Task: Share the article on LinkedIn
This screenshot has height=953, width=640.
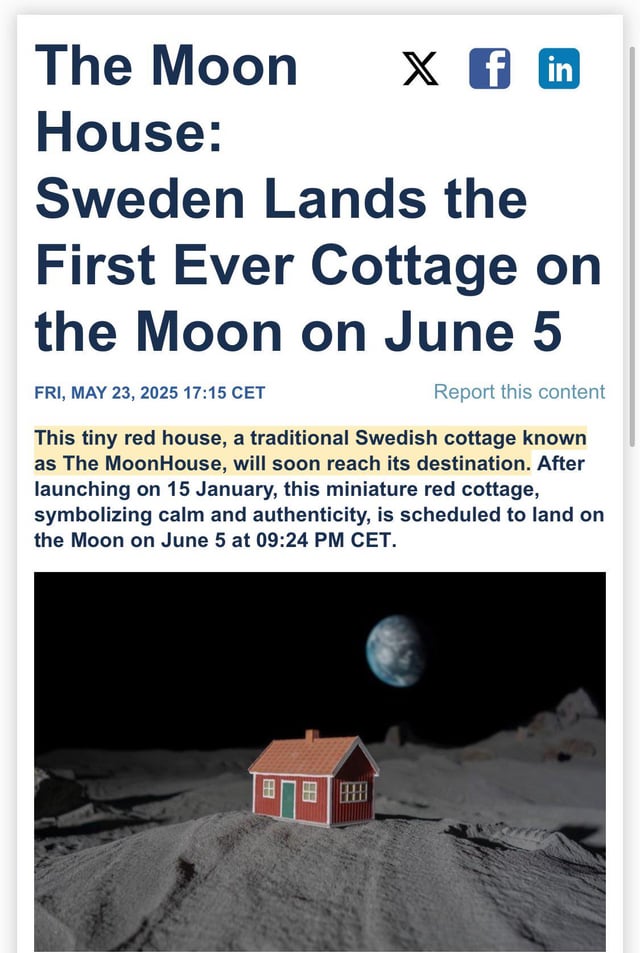Action: [x=559, y=68]
